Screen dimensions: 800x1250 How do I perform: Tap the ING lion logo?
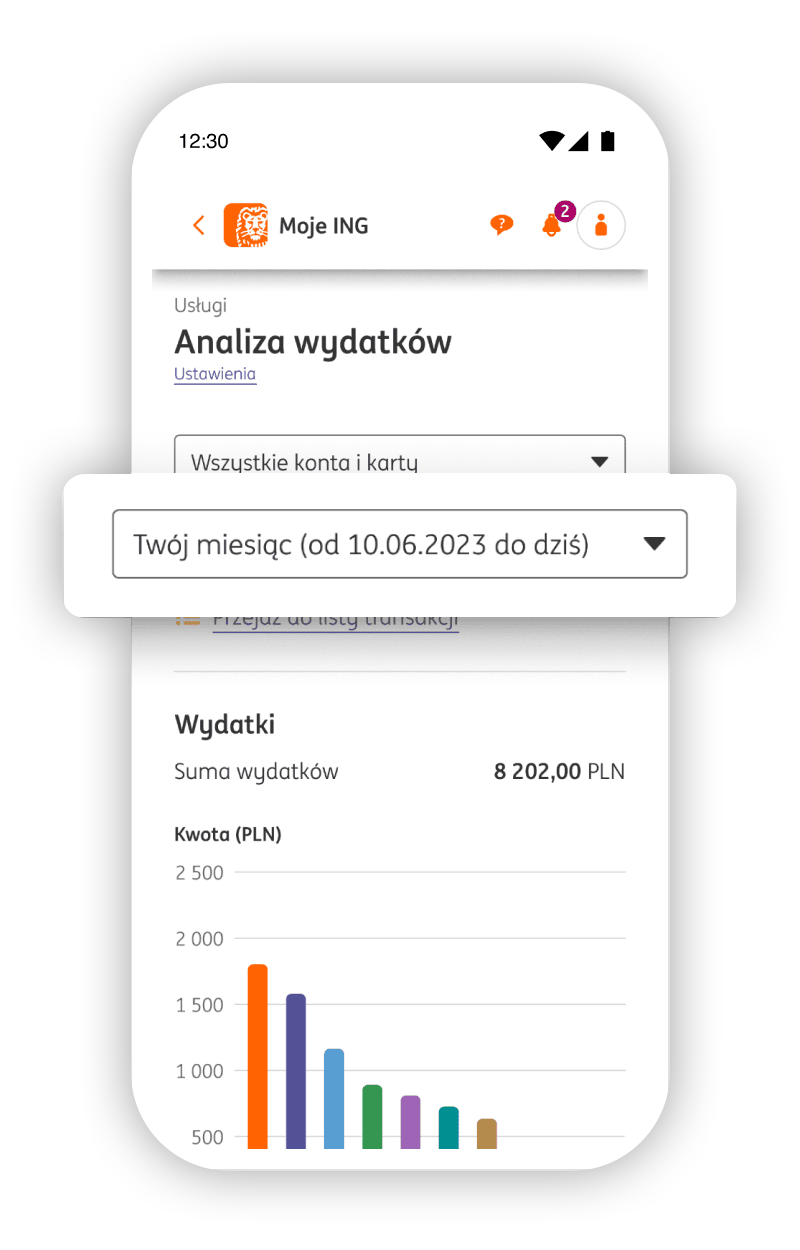(245, 224)
